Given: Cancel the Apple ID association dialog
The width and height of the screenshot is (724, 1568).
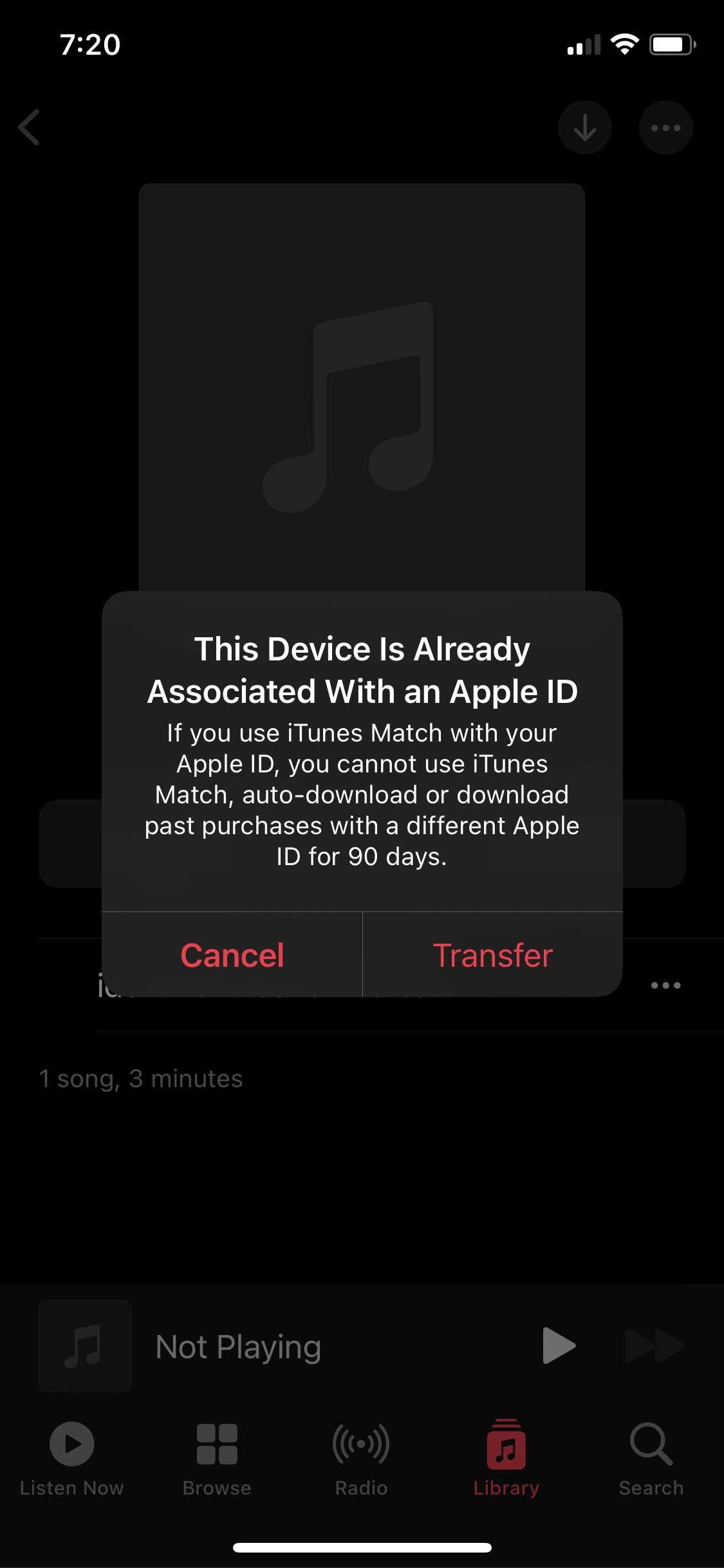Looking at the screenshot, I should click(232, 955).
